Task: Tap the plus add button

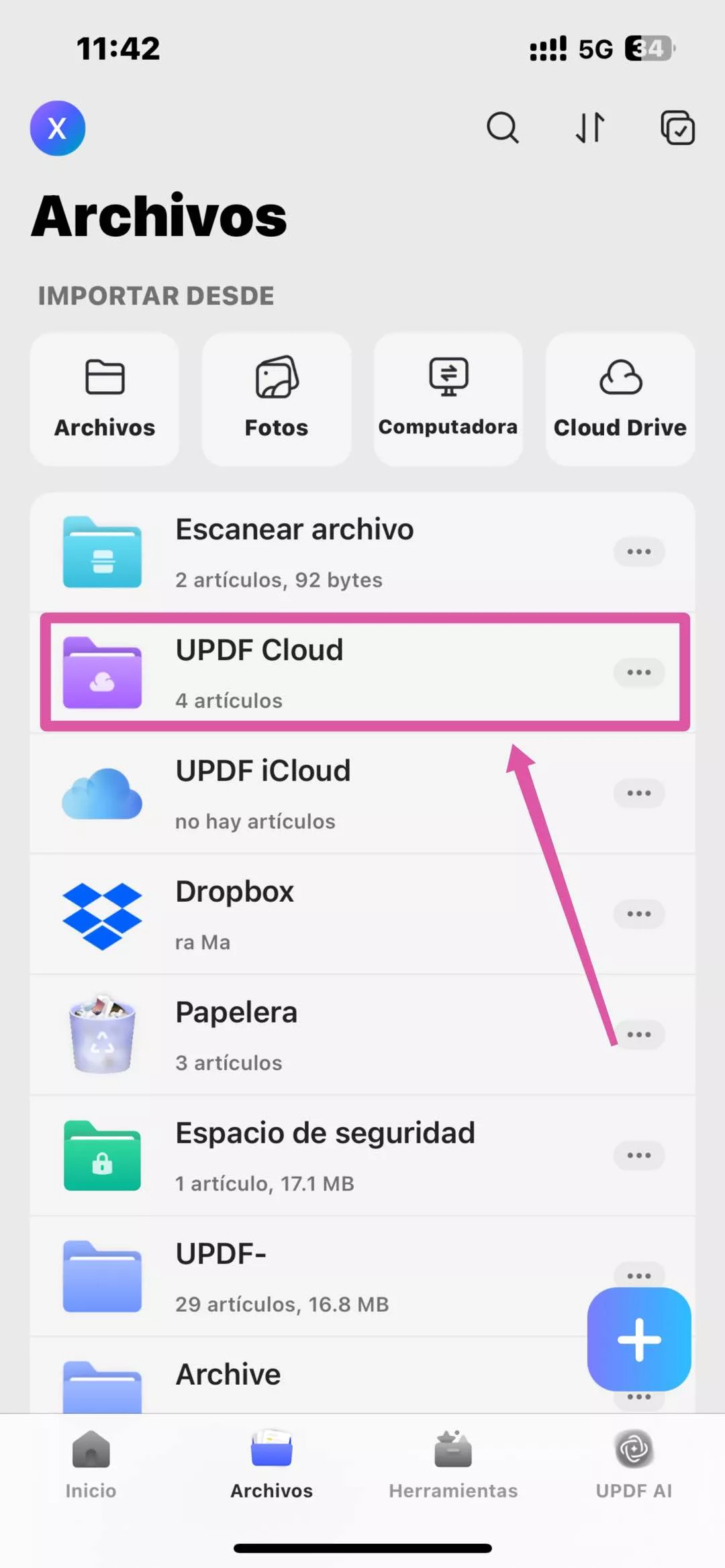Action: coord(639,1339)
